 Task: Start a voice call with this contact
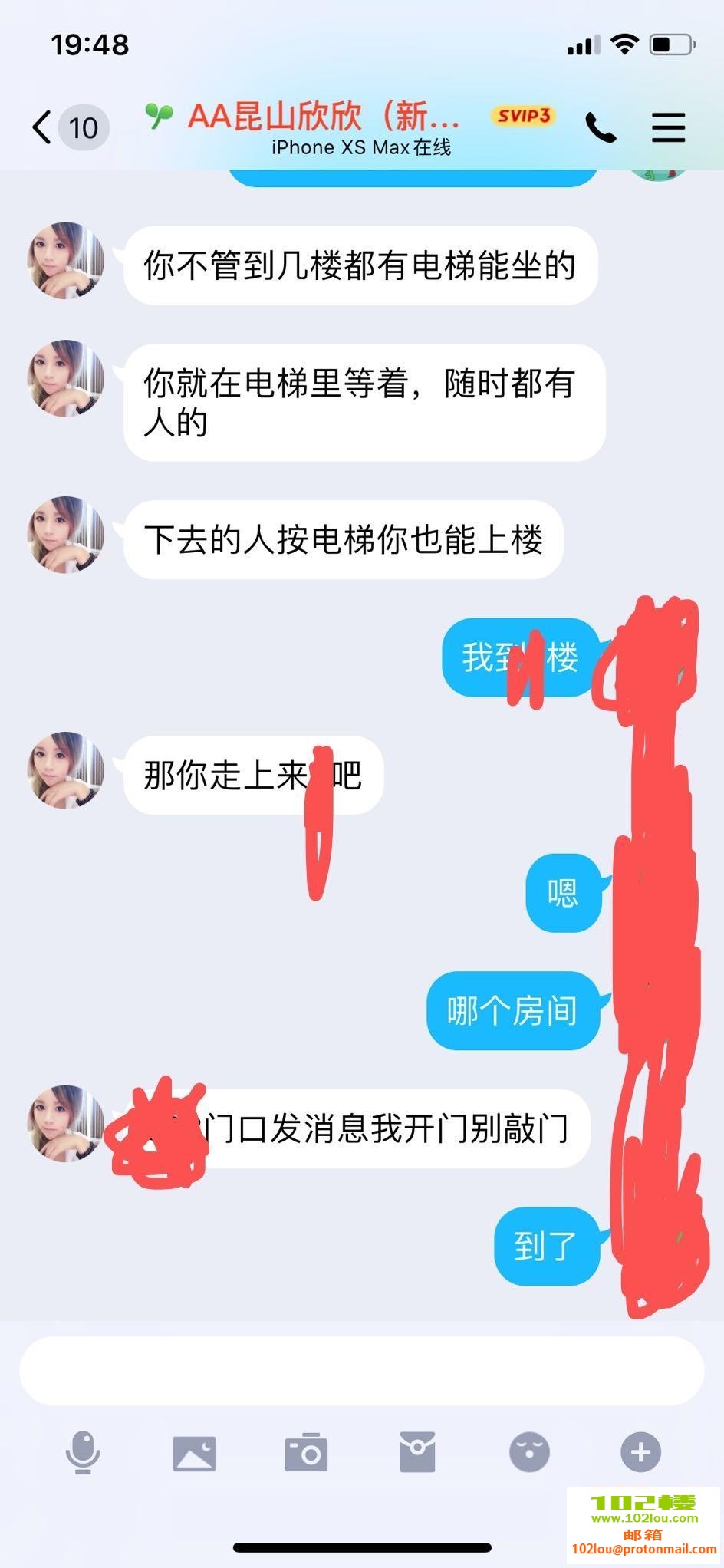(x=601, y=127)
